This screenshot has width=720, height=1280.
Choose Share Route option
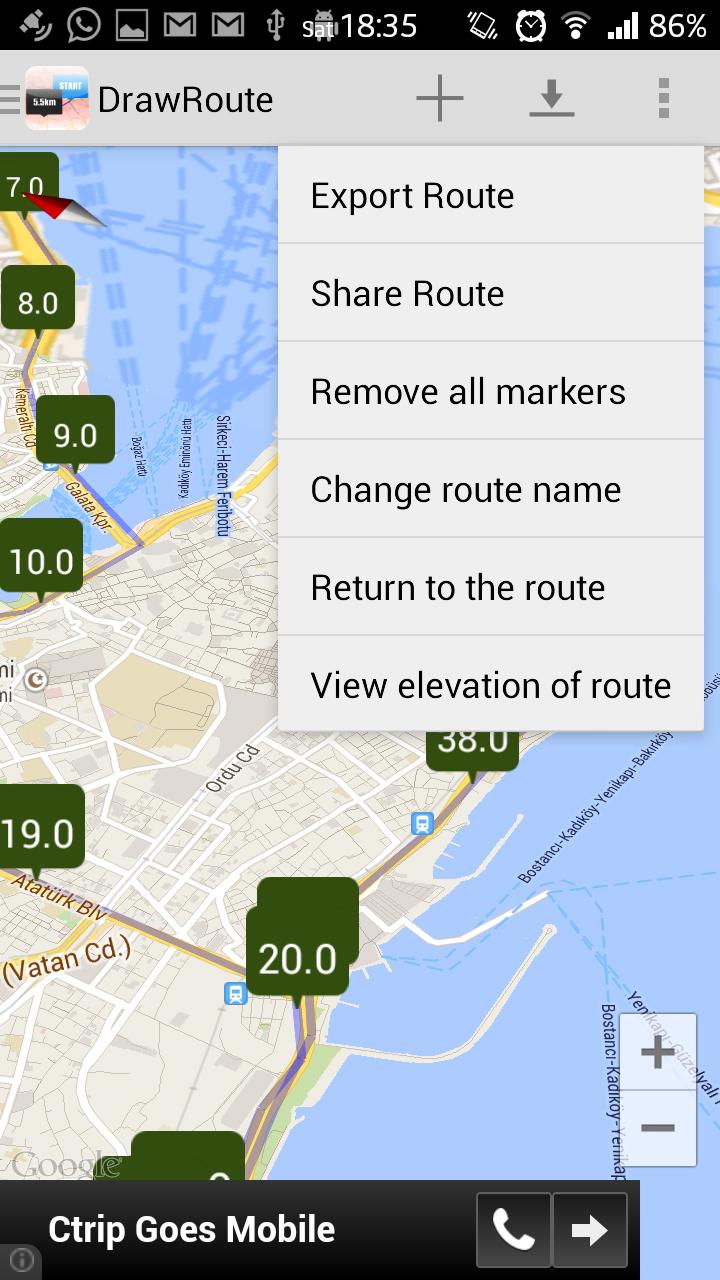pyautogui.click(x=490, y=294)
